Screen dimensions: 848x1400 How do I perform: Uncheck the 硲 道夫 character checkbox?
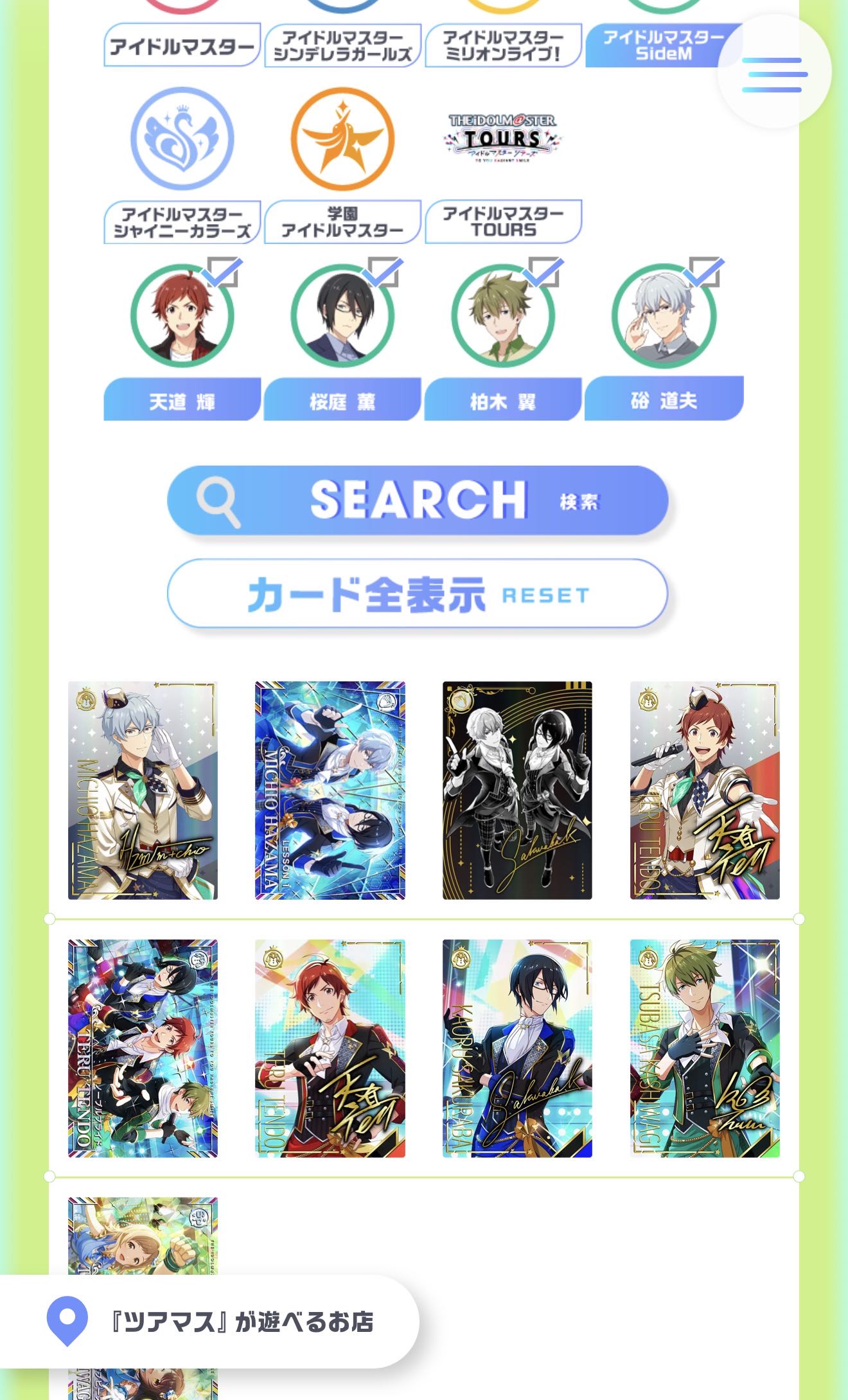(705, 272)
